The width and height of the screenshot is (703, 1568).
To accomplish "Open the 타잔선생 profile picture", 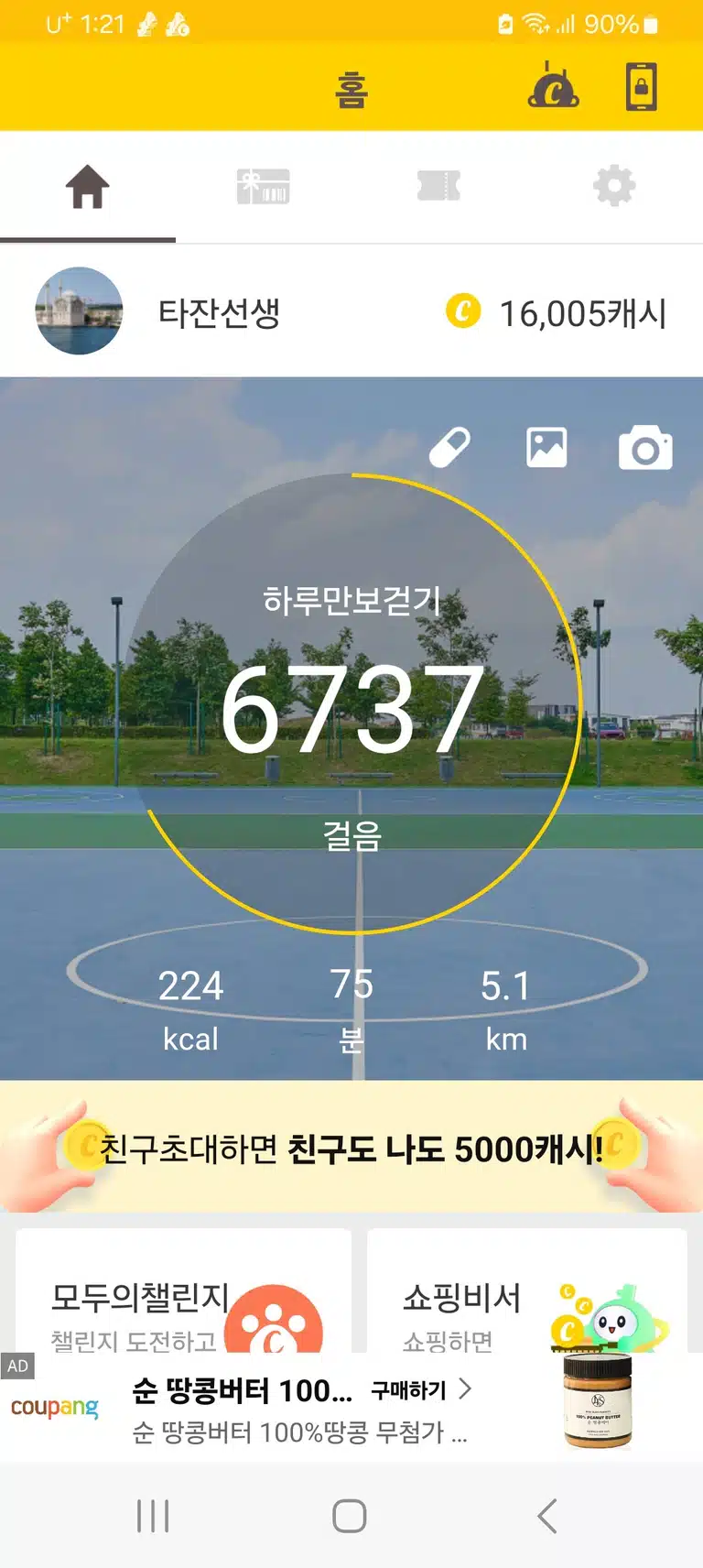I will [x=79, y=310].
